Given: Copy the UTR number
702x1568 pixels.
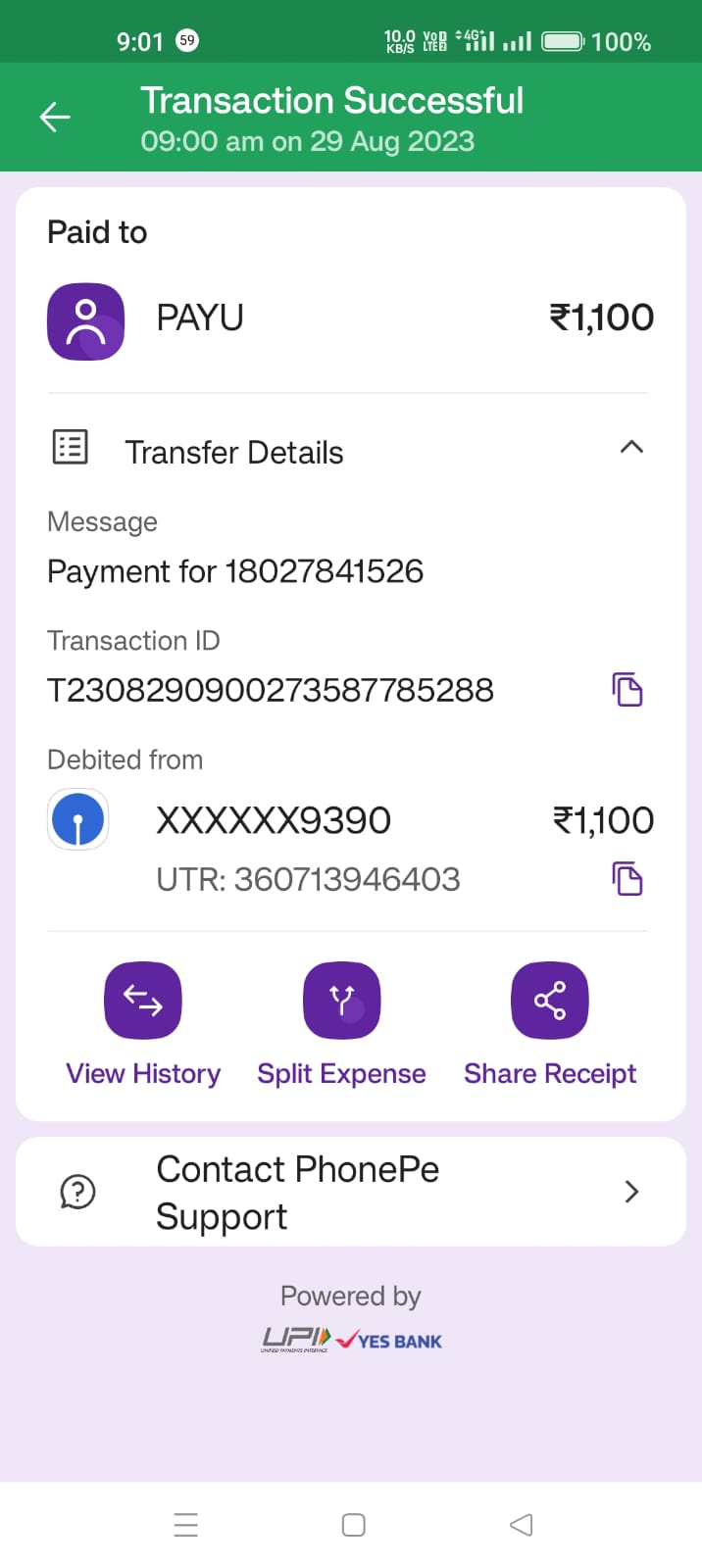Looking at the screenshot, I should click(x=627, y=879).
